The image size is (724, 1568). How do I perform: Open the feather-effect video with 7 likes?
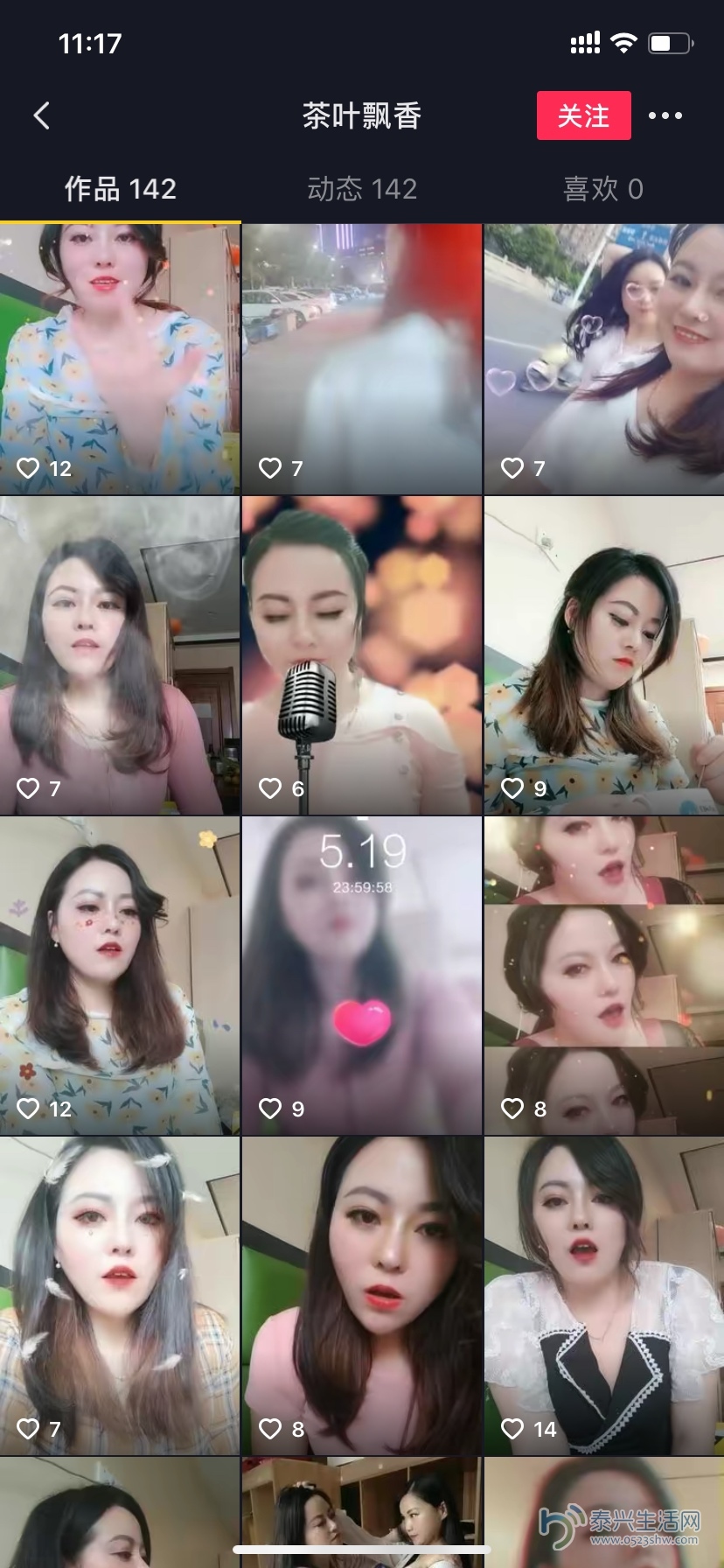tap(120, 1295)
